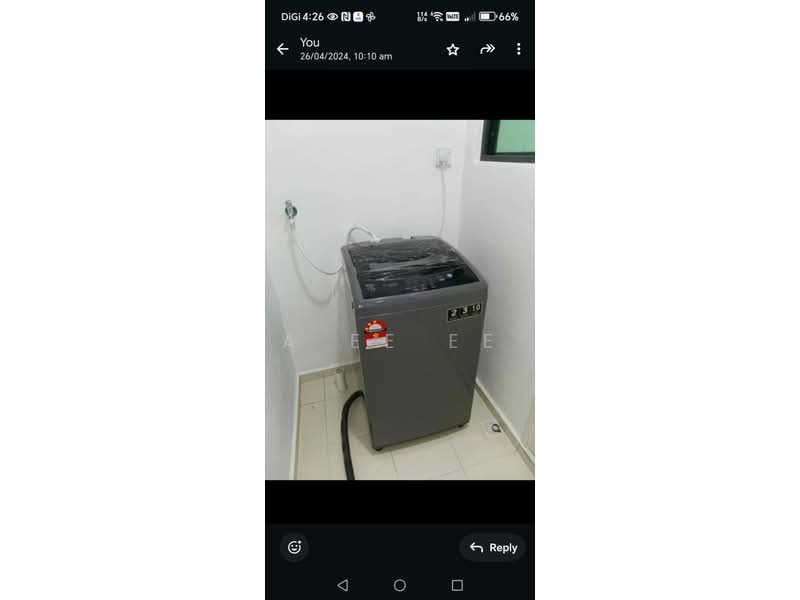Open recent apps from the navigation bar
This screenshot has height=600, width=800.
pyautogui.click(x=458, y=585)
